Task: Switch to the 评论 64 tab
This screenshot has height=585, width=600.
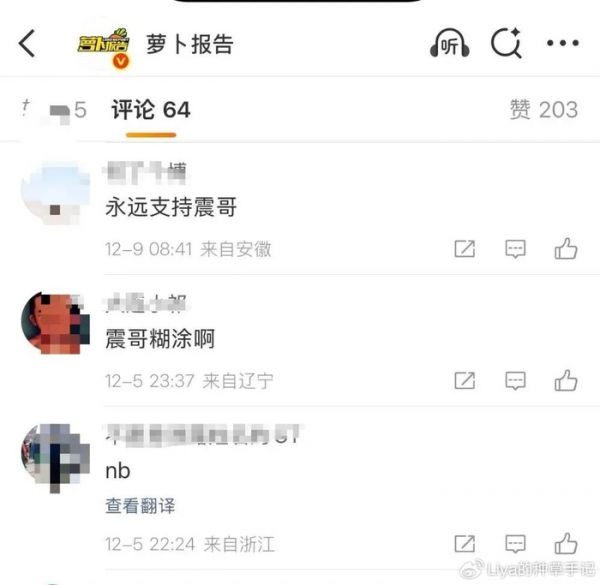Action: [150, 110]
